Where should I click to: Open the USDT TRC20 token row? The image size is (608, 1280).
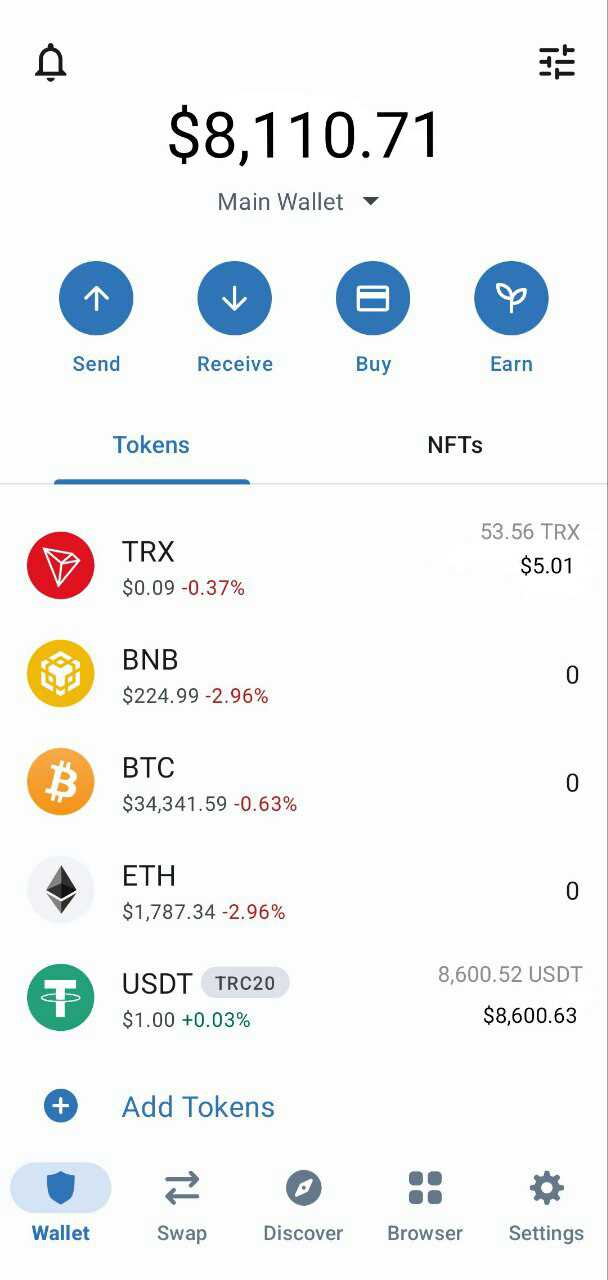[x=304, y=998]
